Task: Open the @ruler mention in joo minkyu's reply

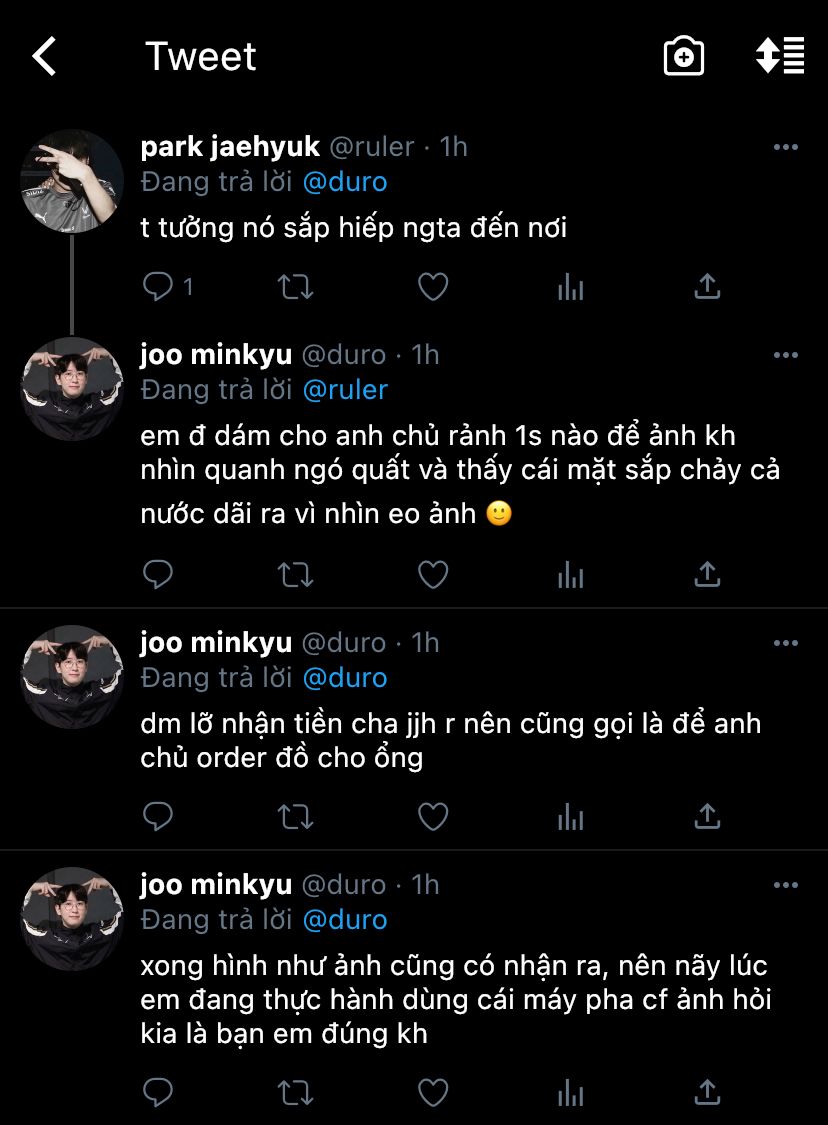Action: (345, 389)
